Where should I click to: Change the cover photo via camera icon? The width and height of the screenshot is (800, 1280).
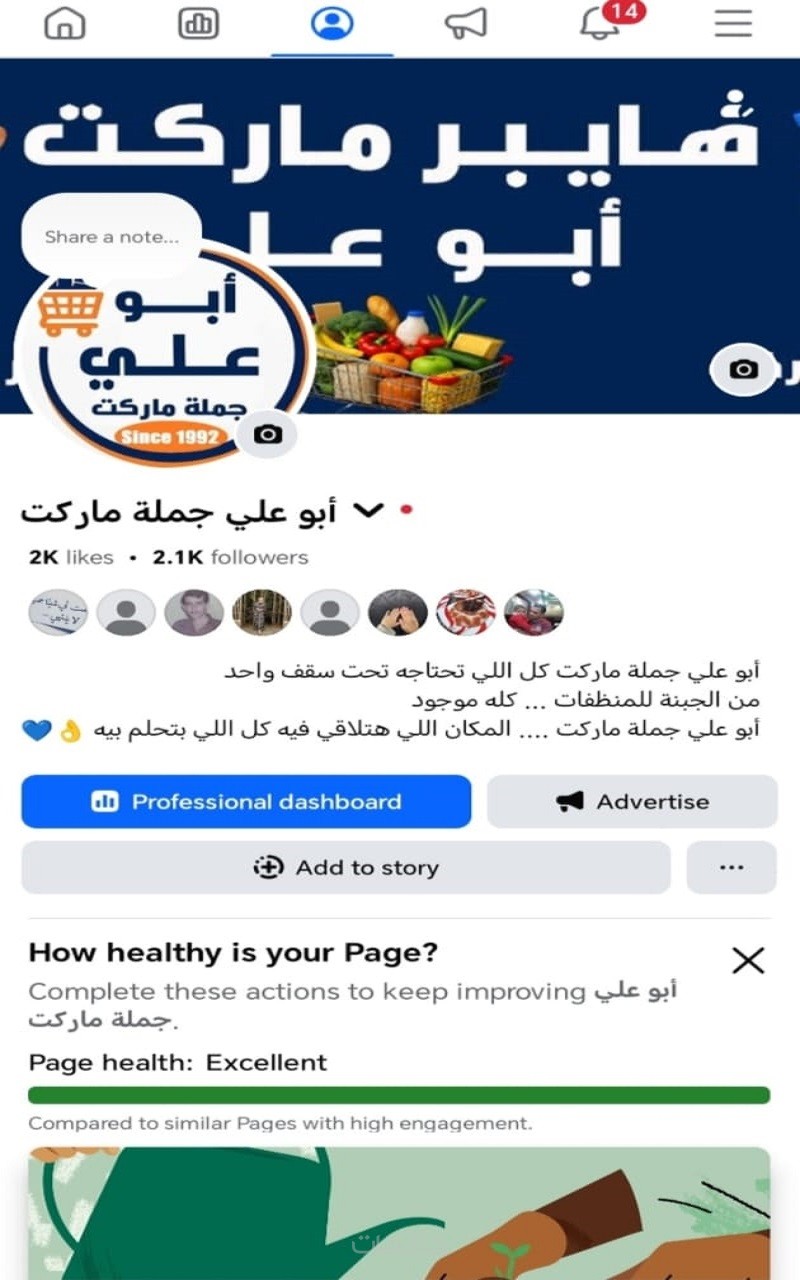743,369
